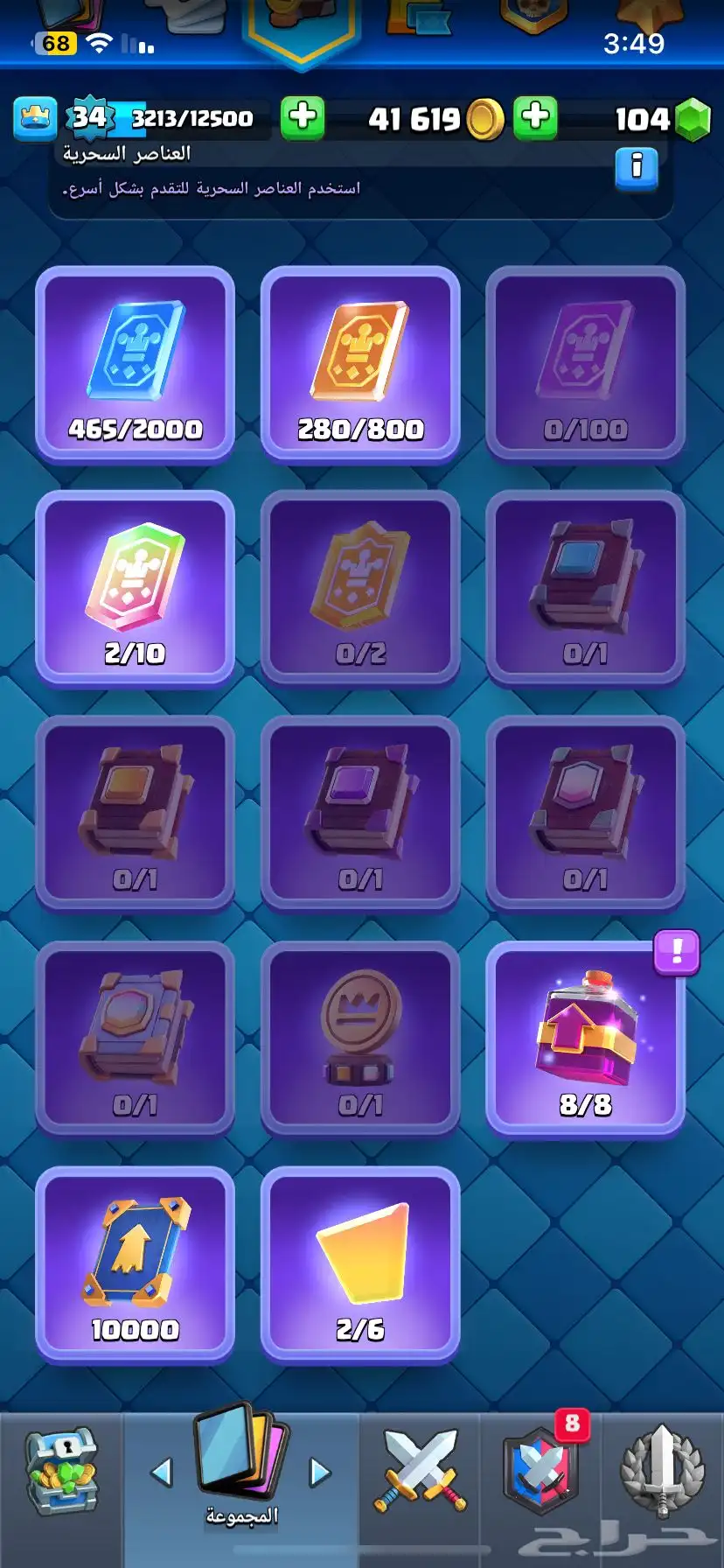Open the gems shop via green gem
The image size is (724, 1568).
tap(694, 119)
